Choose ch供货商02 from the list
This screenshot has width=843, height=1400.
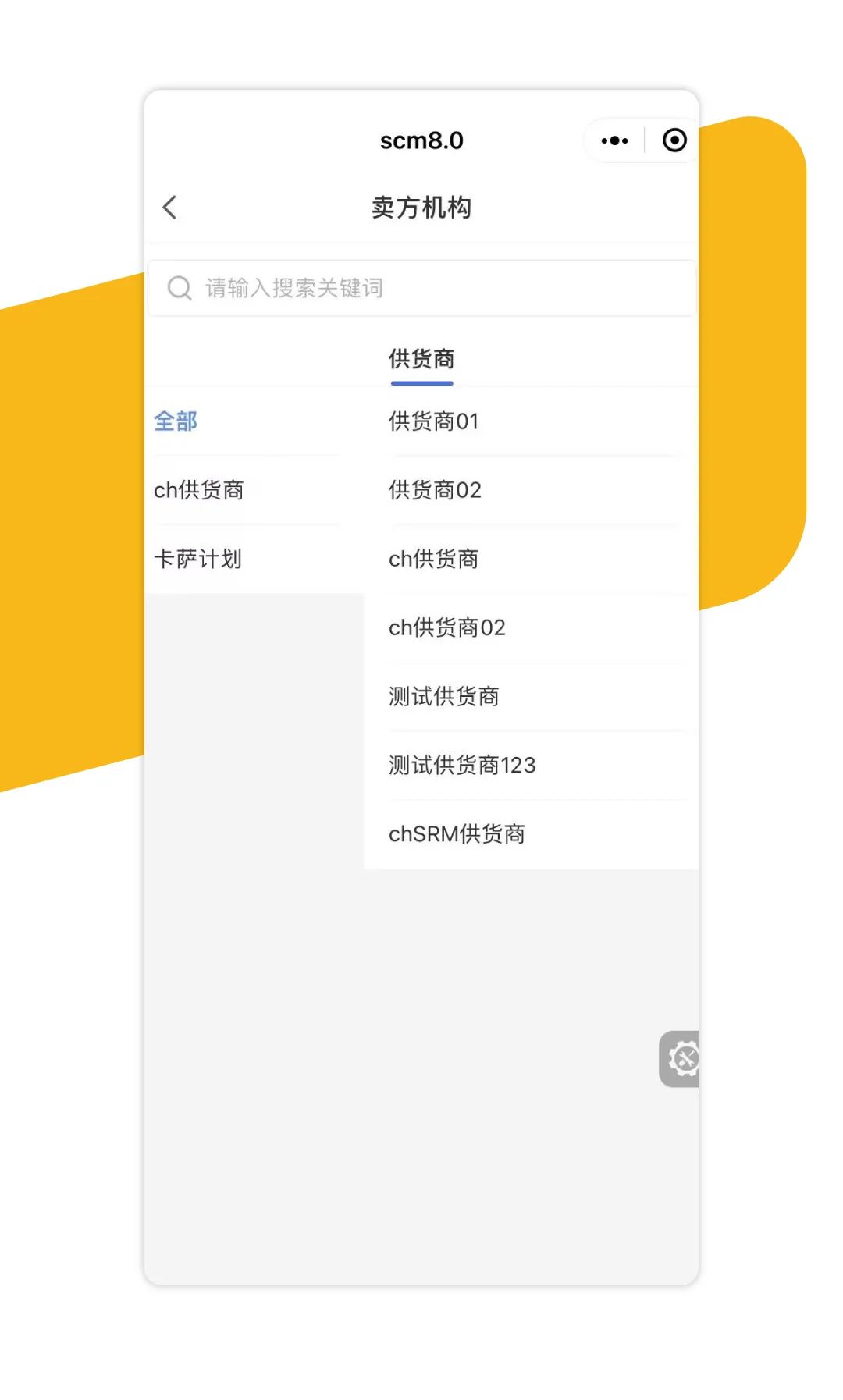(x=447, y=627)
